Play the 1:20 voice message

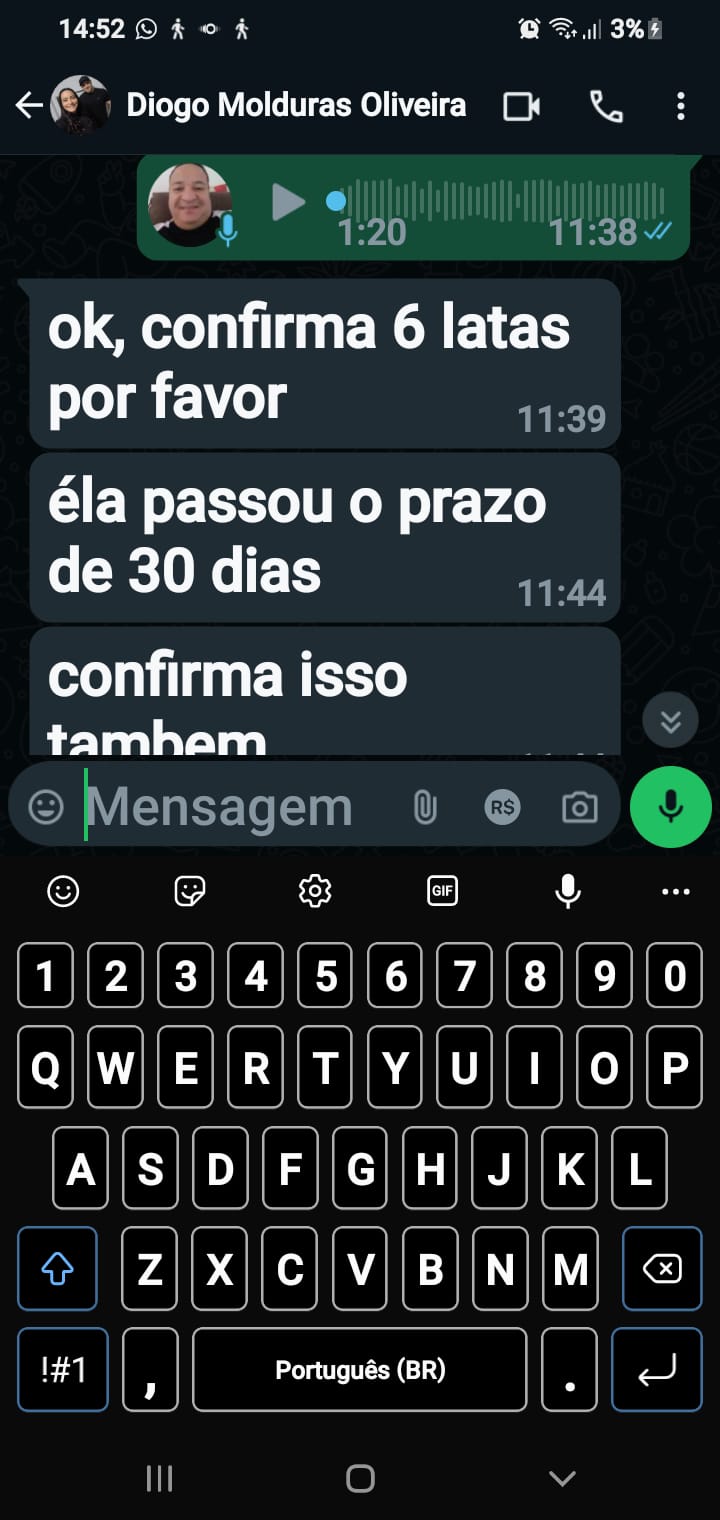point(288,203)
